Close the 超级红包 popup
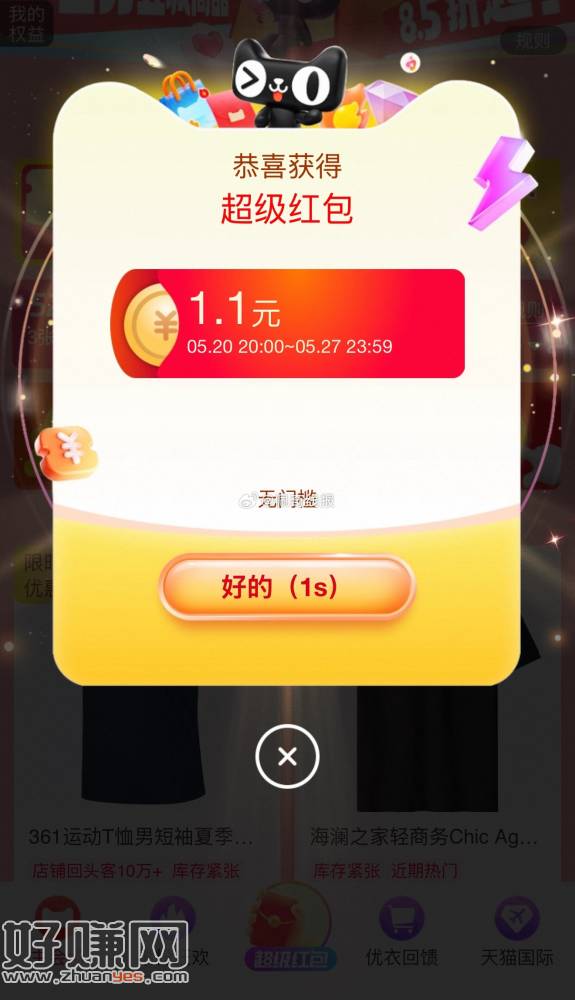The width and height of the screenshot is (575, 1000). point(287,756)
